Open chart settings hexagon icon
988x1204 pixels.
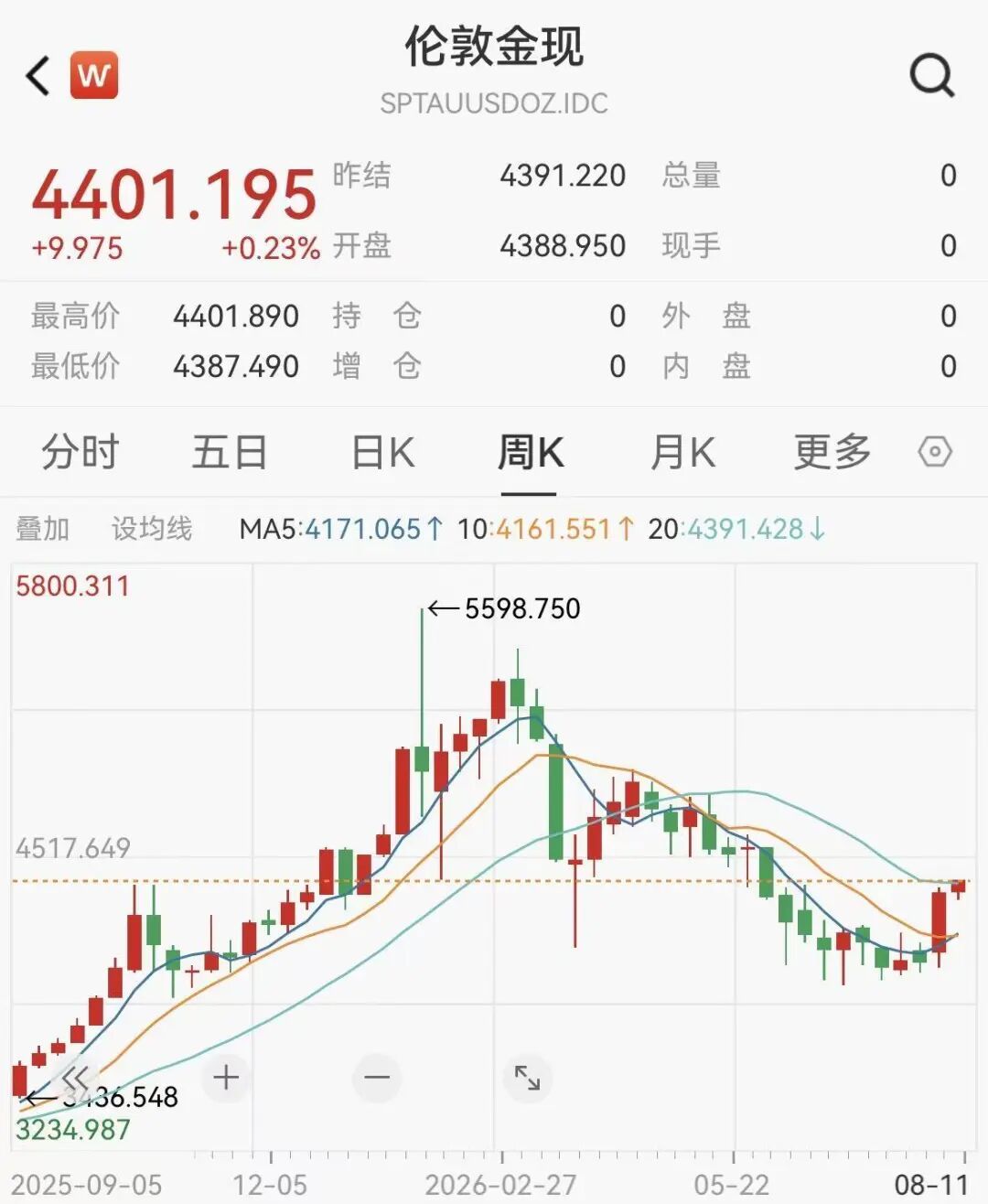(x=935, y=452)
